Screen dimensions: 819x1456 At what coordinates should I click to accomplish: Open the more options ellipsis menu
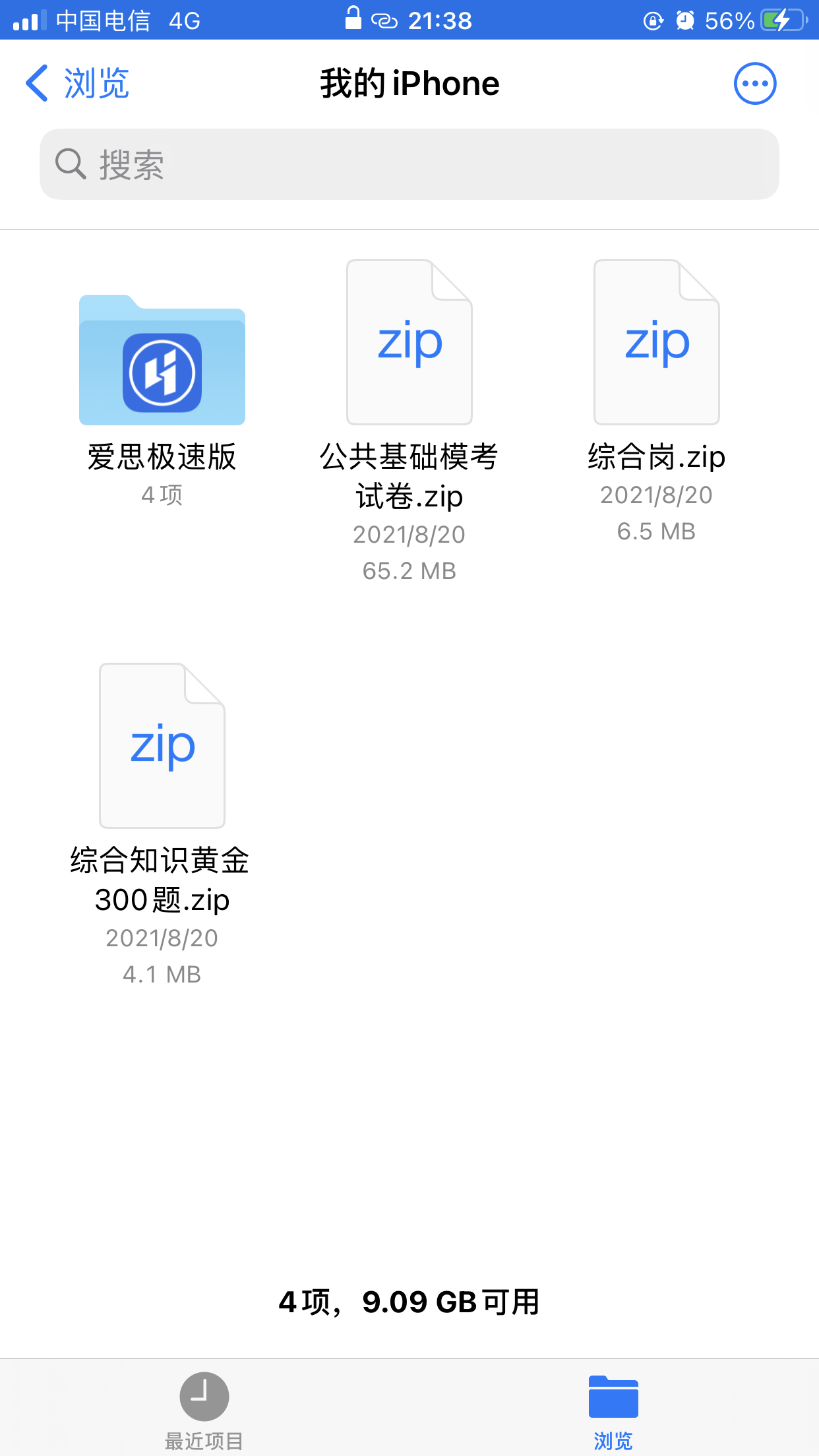pos(755,84)
